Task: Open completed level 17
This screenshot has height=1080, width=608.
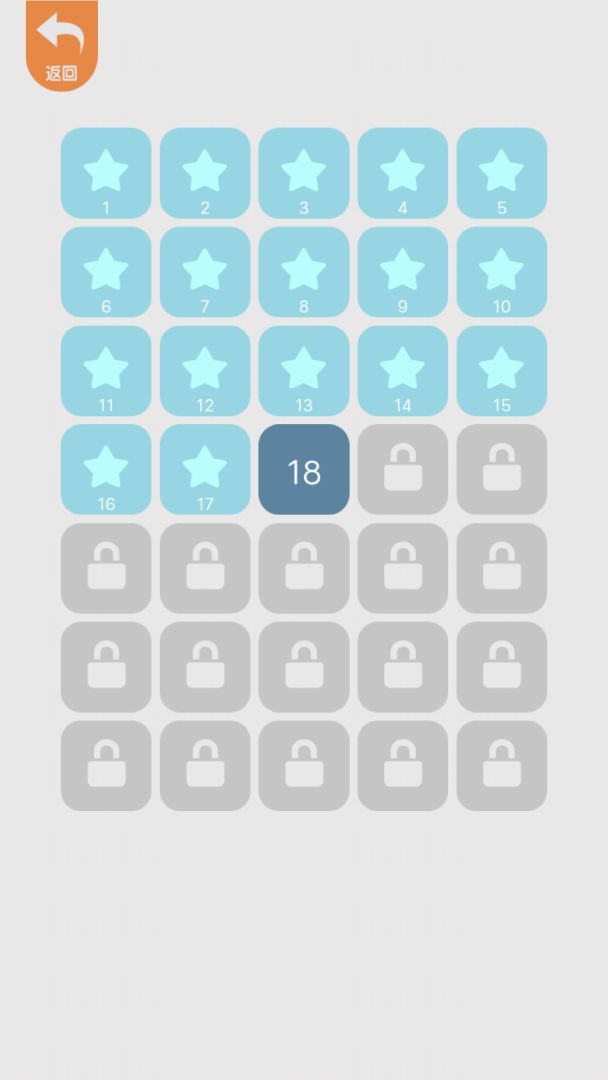Action: coord(205,470)
